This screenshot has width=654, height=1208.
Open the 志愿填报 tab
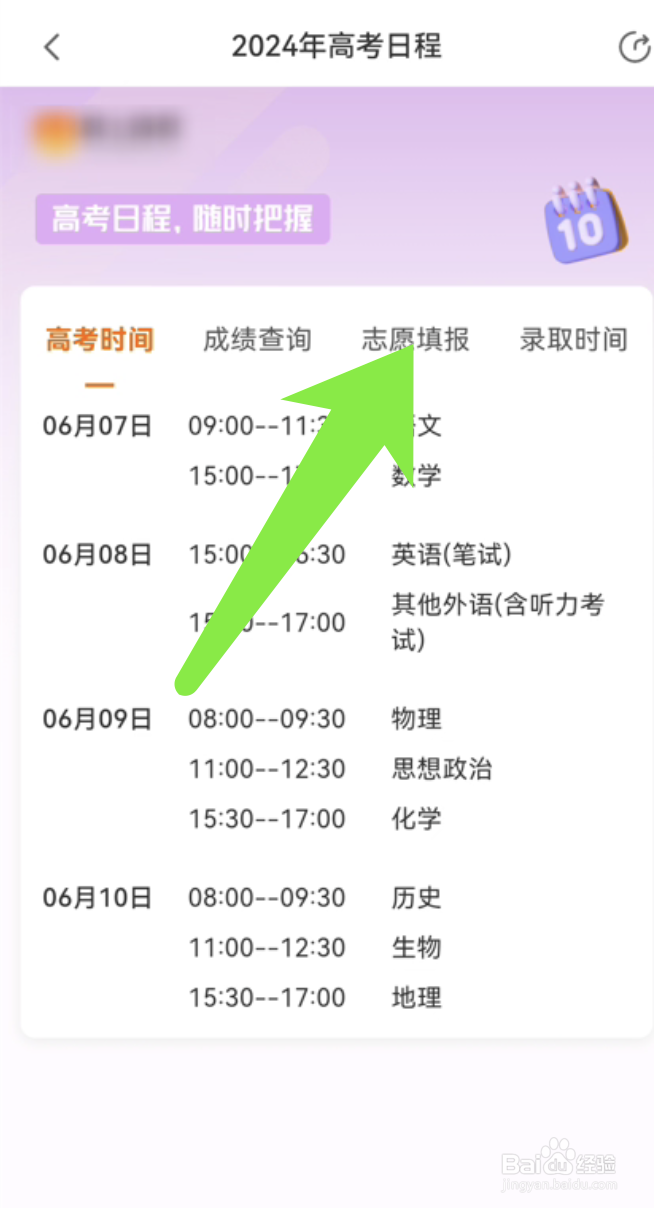415,340
